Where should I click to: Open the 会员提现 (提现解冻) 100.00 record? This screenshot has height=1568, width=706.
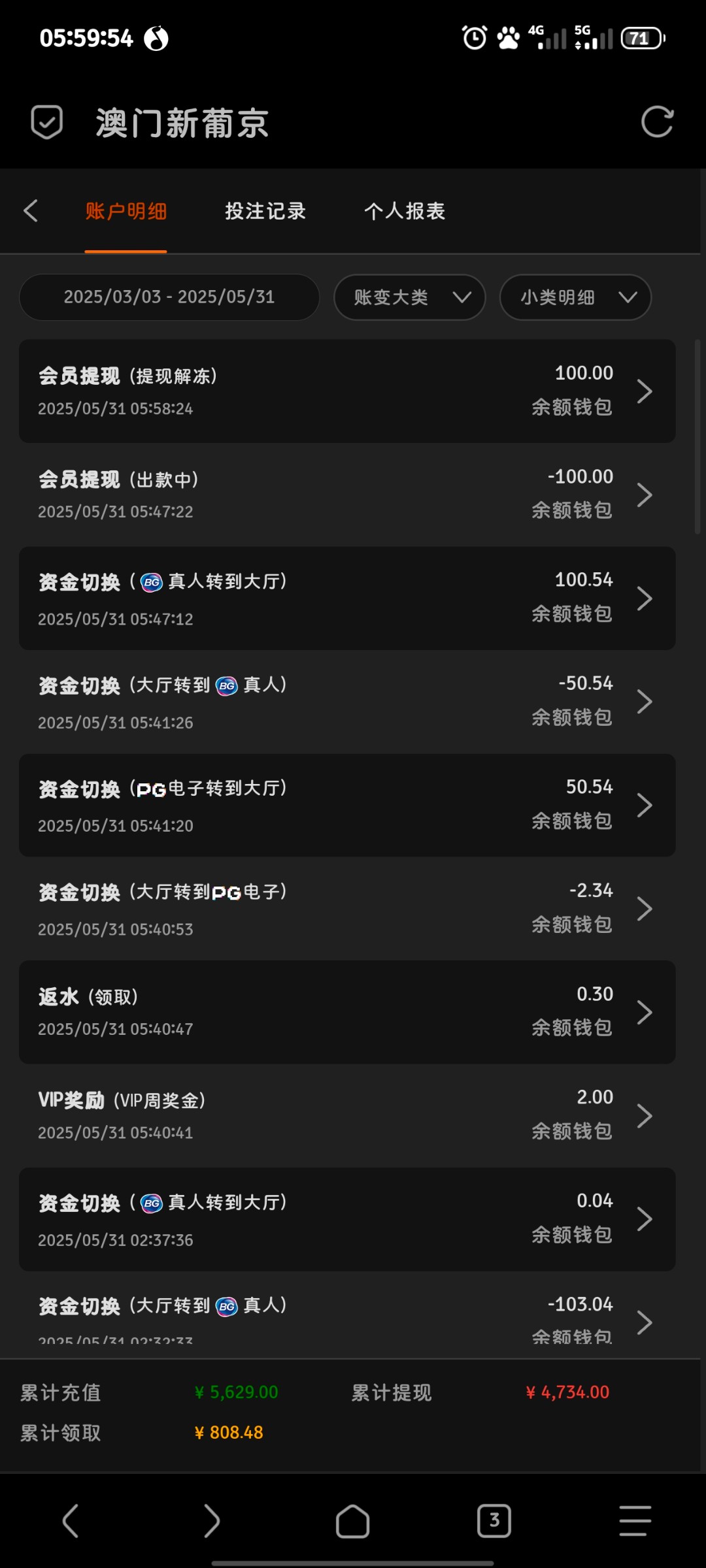pyautogui.click(x=347, y=391)
